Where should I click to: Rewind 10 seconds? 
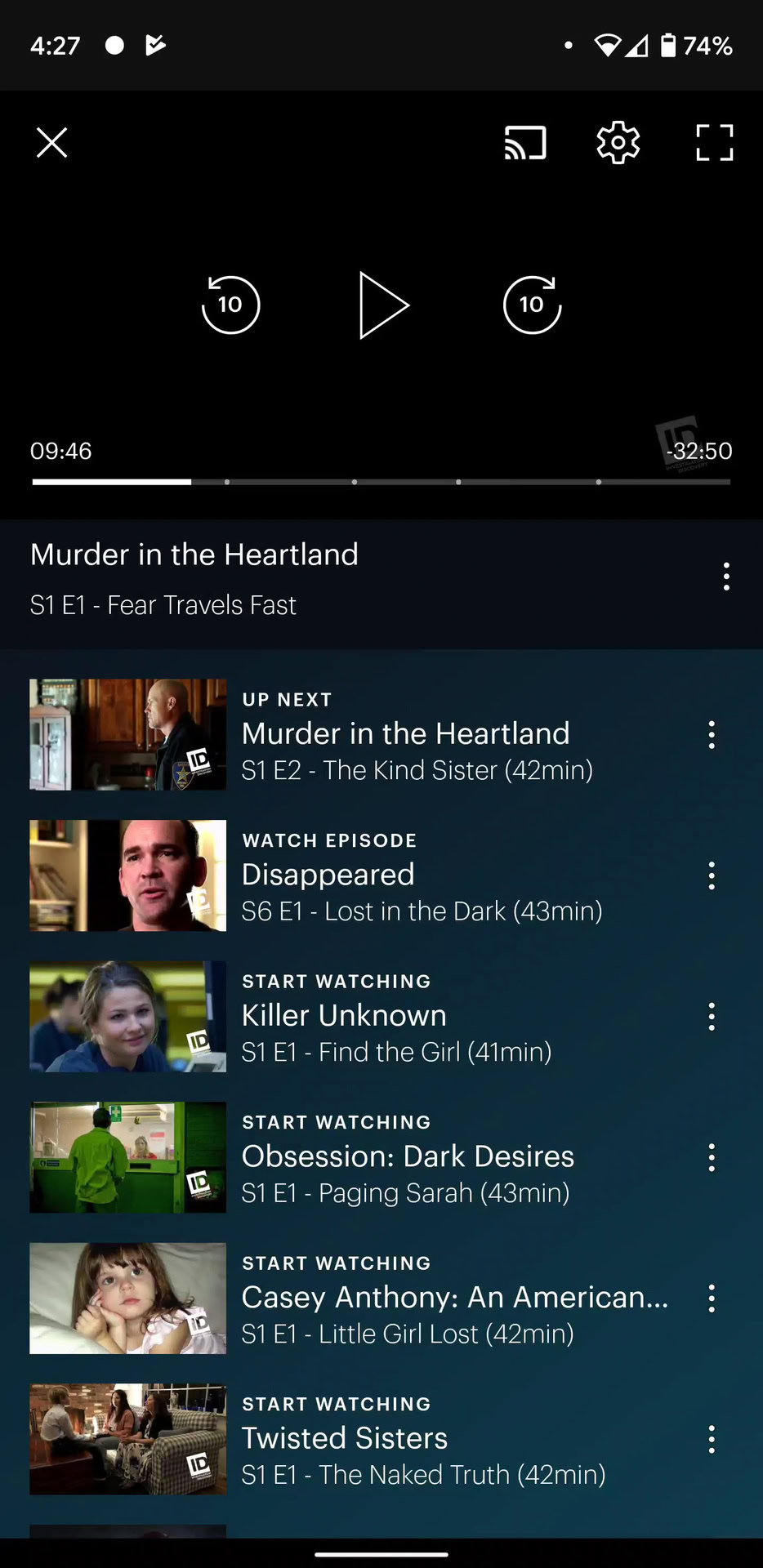click(x=230, y=305)
